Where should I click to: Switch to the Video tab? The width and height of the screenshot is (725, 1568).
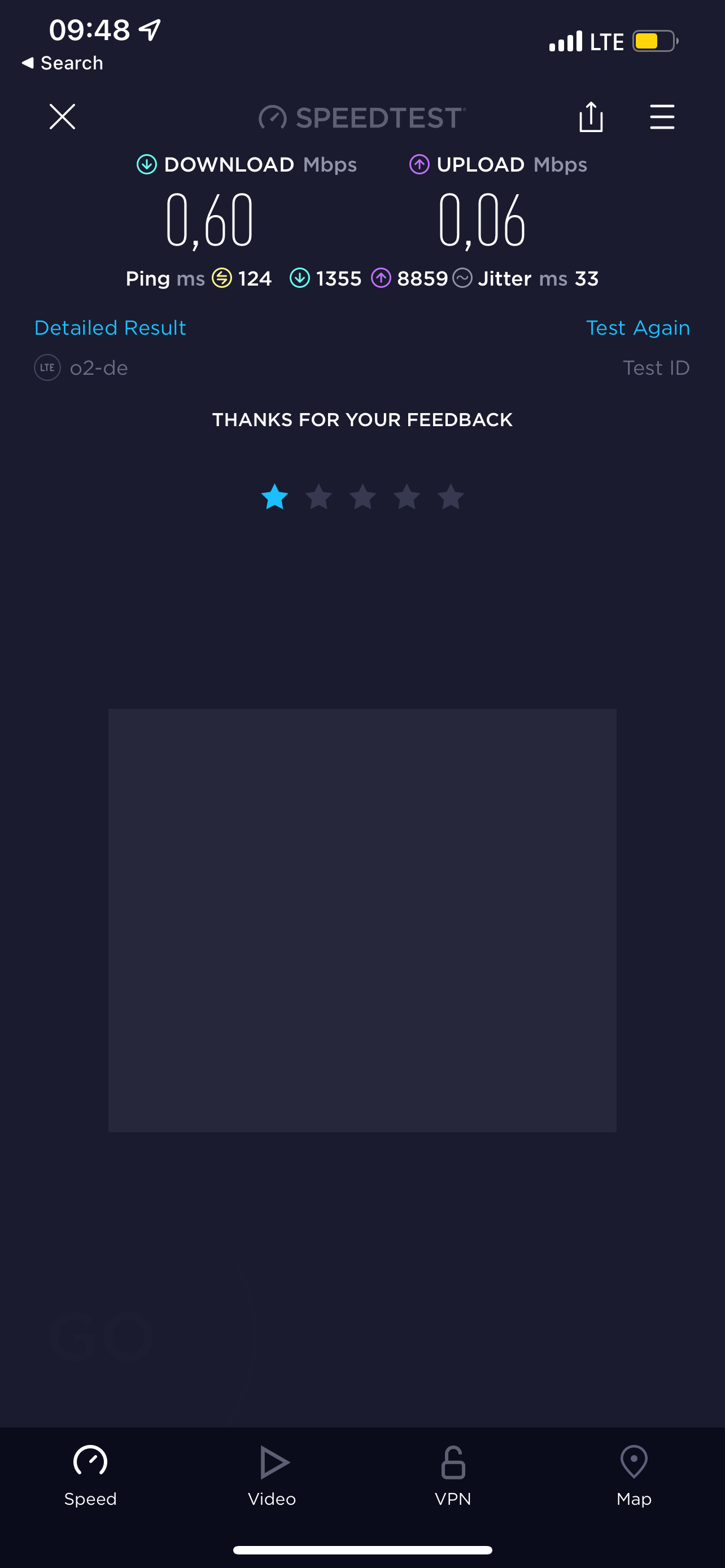tap(272, 1475)
